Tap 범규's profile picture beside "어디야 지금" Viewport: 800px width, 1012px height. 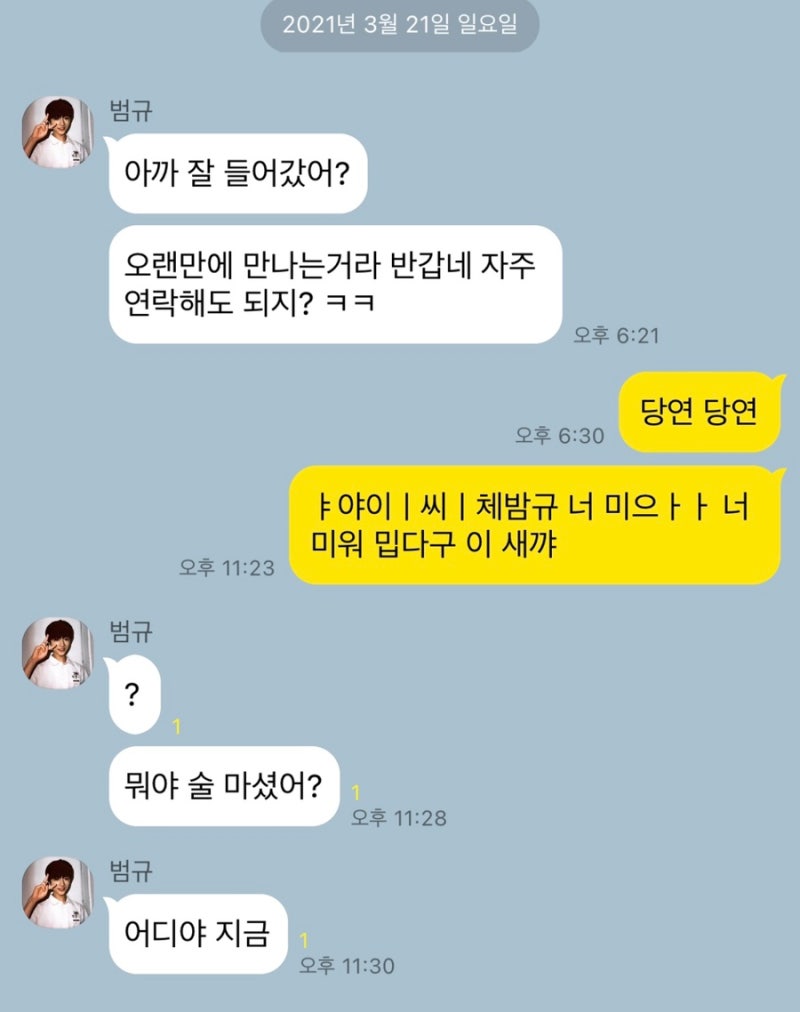click(58, 892)
